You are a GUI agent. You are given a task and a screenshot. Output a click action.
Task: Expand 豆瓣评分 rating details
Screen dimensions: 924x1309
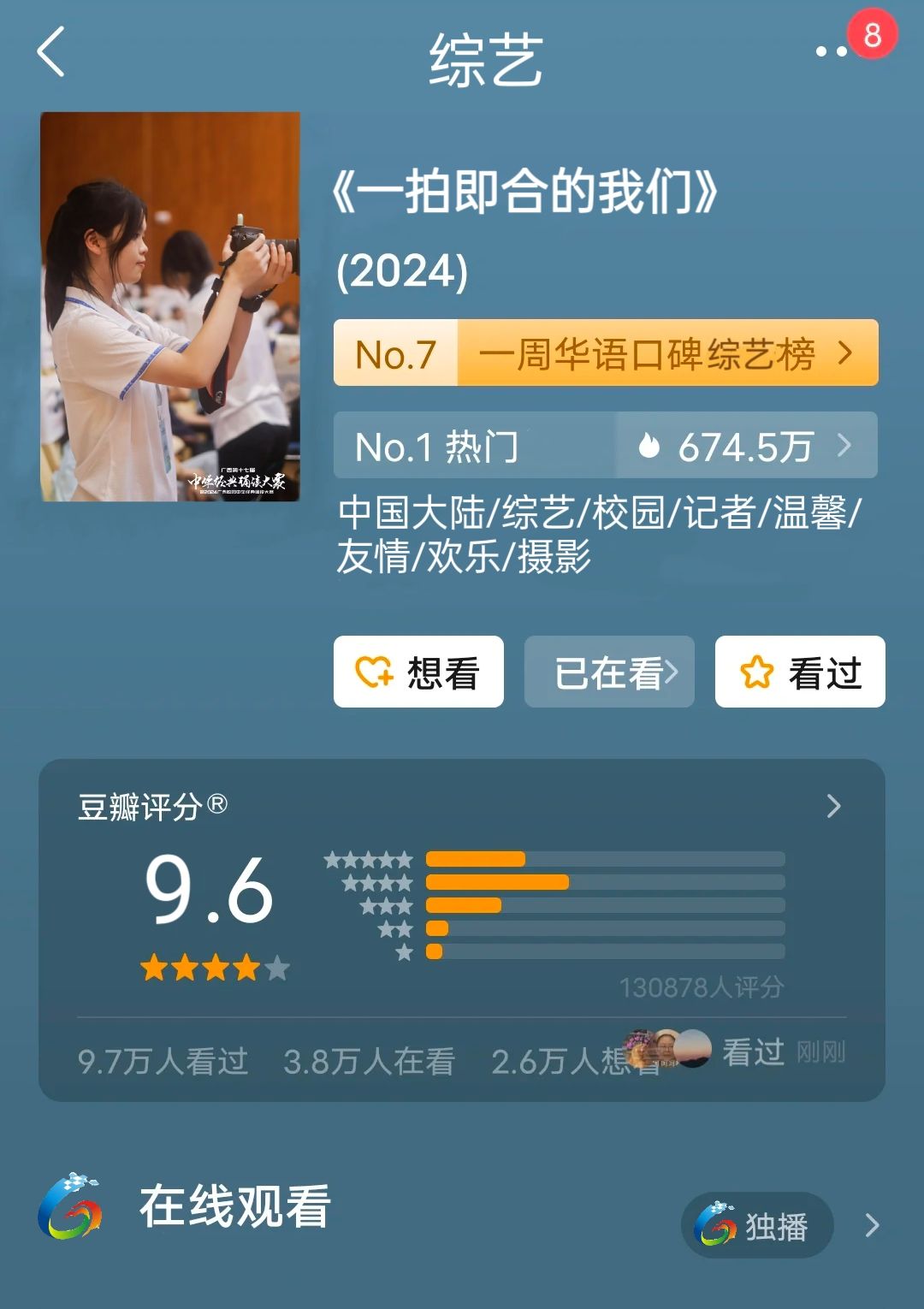(833, 806)
